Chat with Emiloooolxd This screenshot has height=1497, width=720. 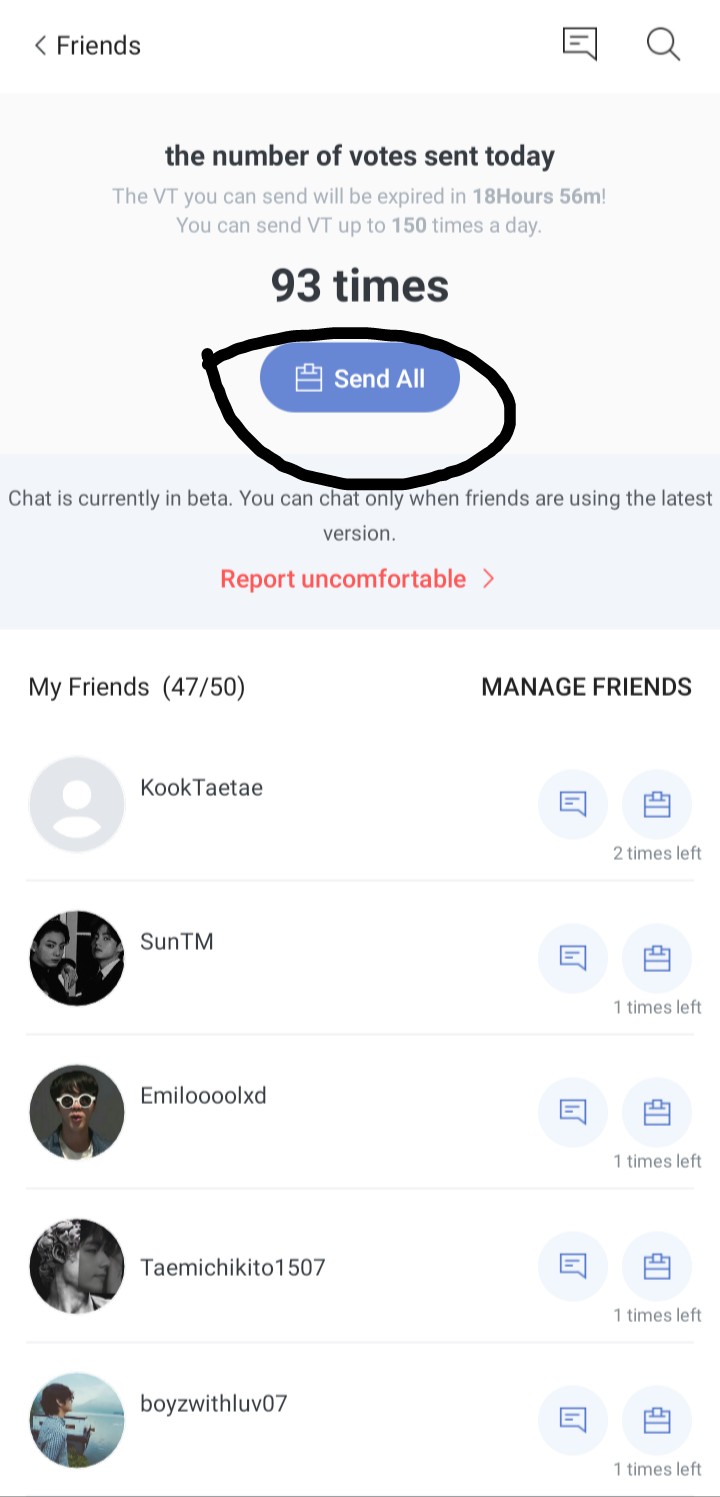pyautogui.click(x=572, y=1112)
